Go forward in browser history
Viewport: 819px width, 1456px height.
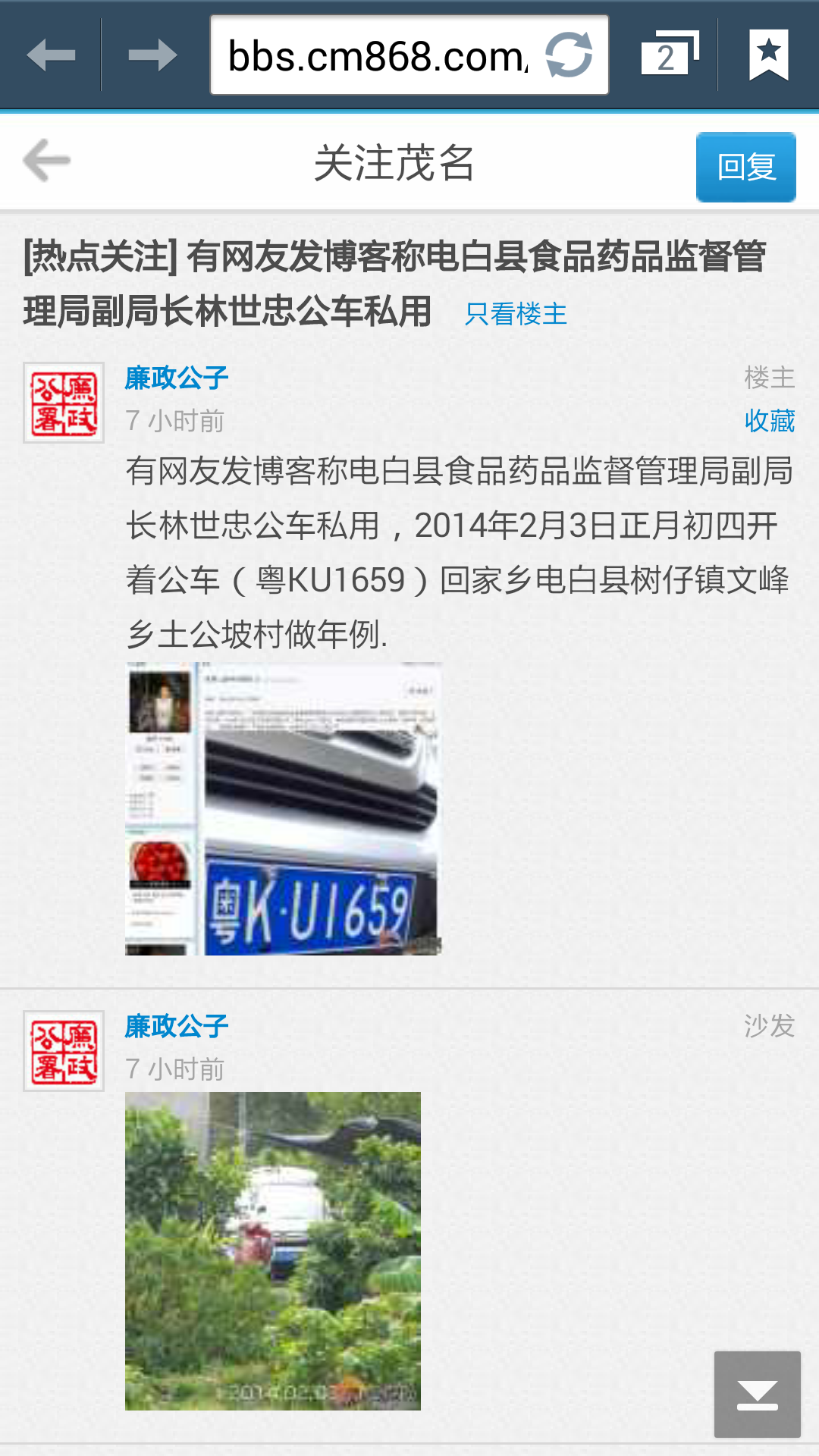(x=152, y=55)
